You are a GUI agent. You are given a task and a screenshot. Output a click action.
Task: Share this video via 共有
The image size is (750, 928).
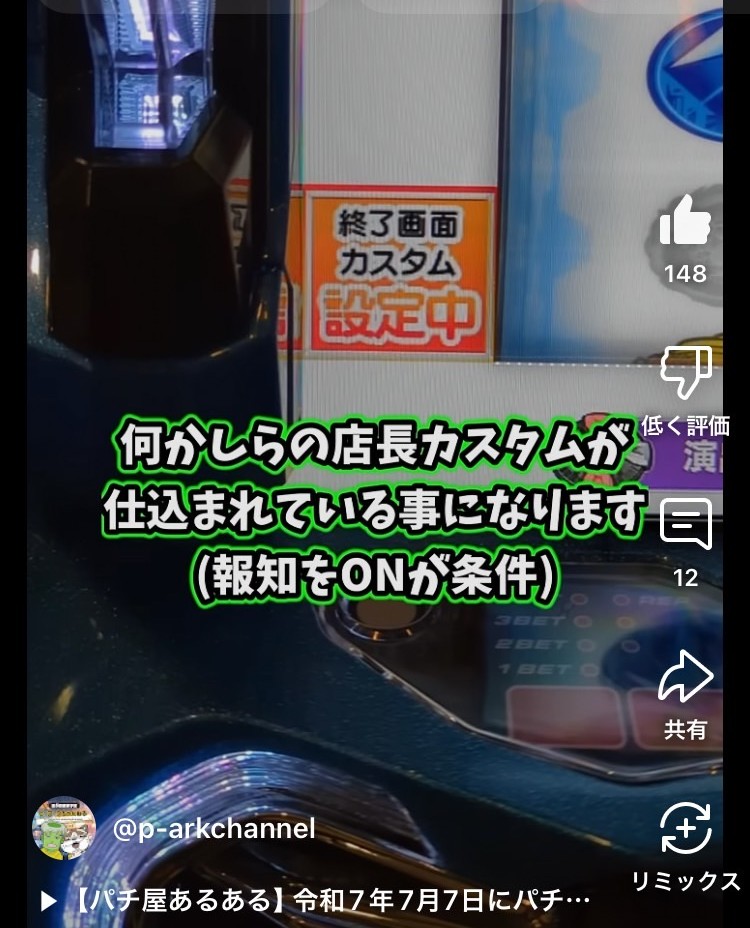(685, 678)
